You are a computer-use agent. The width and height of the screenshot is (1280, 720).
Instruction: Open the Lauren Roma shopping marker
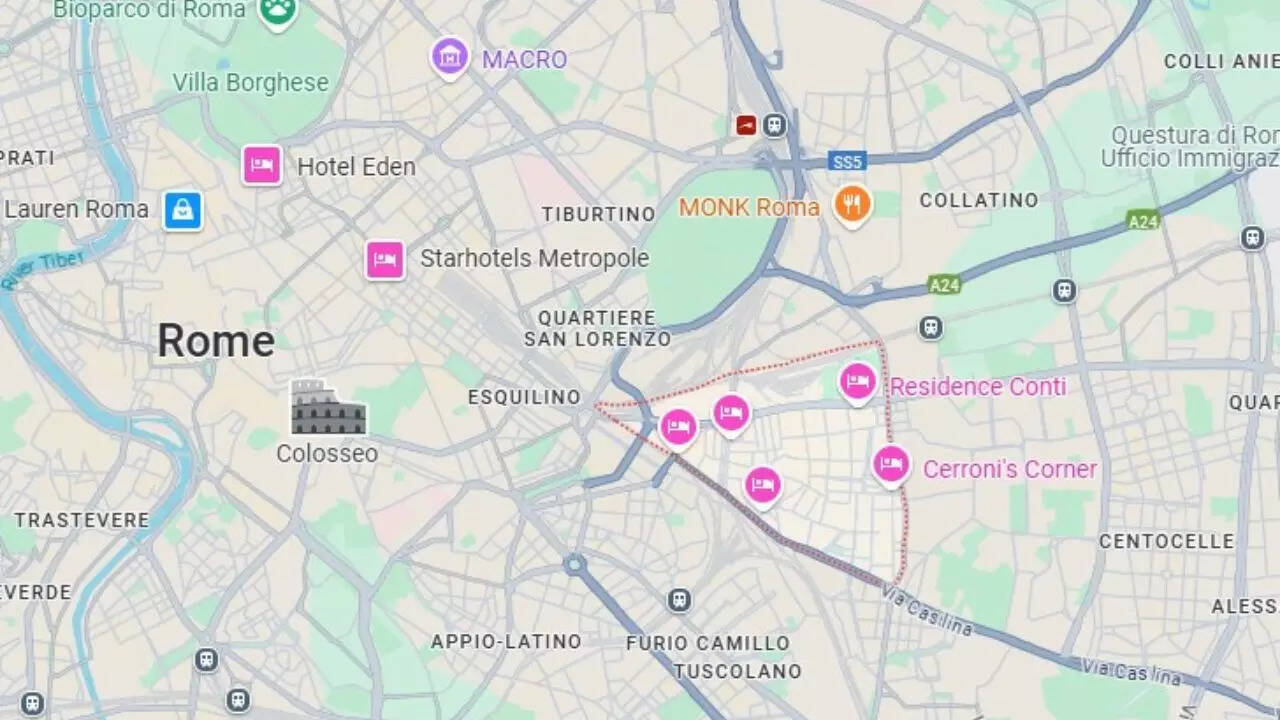pyautogui.click(x=183, y=210)
